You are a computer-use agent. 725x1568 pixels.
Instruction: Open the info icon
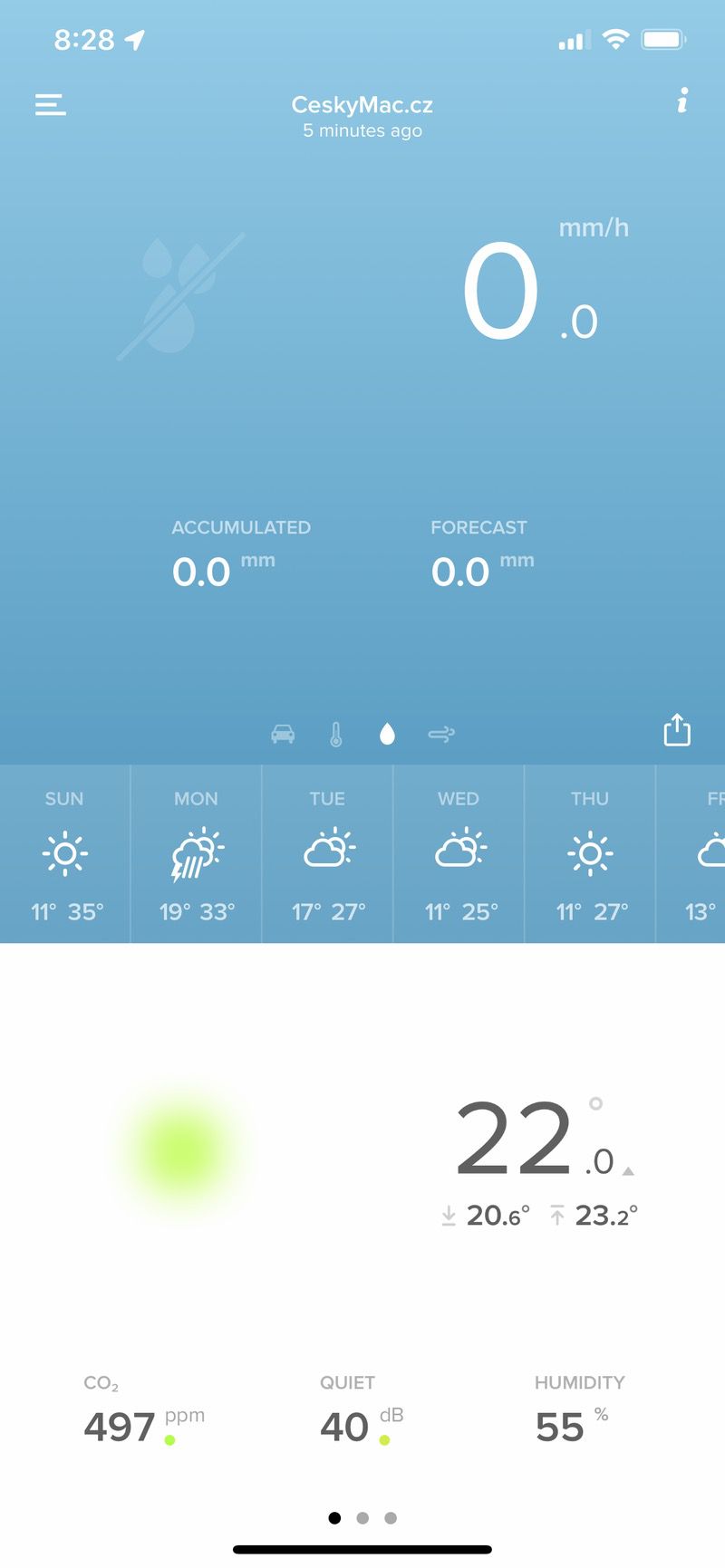tap(682, 101)
